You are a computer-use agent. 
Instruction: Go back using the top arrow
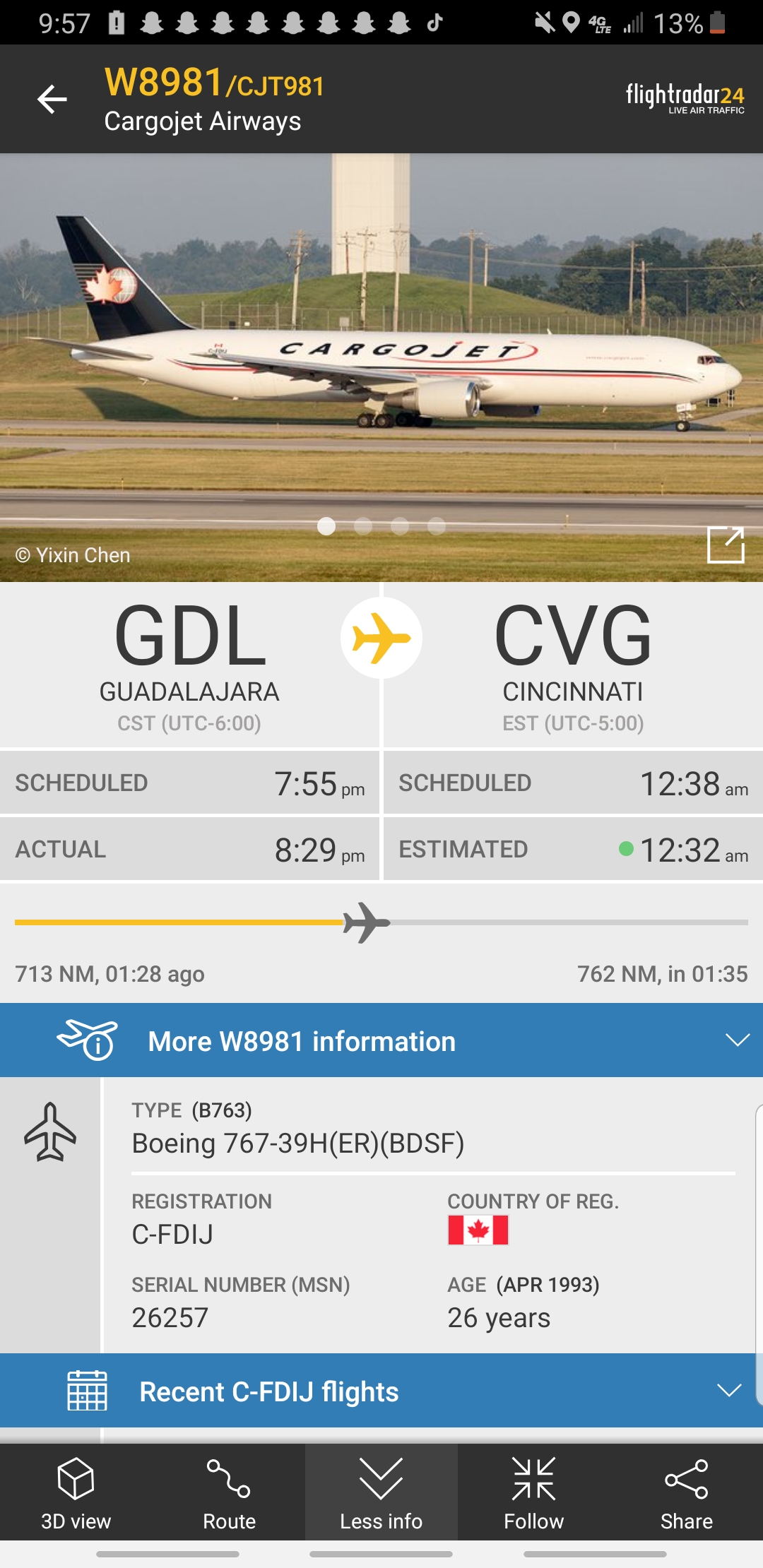coord(52,99)
